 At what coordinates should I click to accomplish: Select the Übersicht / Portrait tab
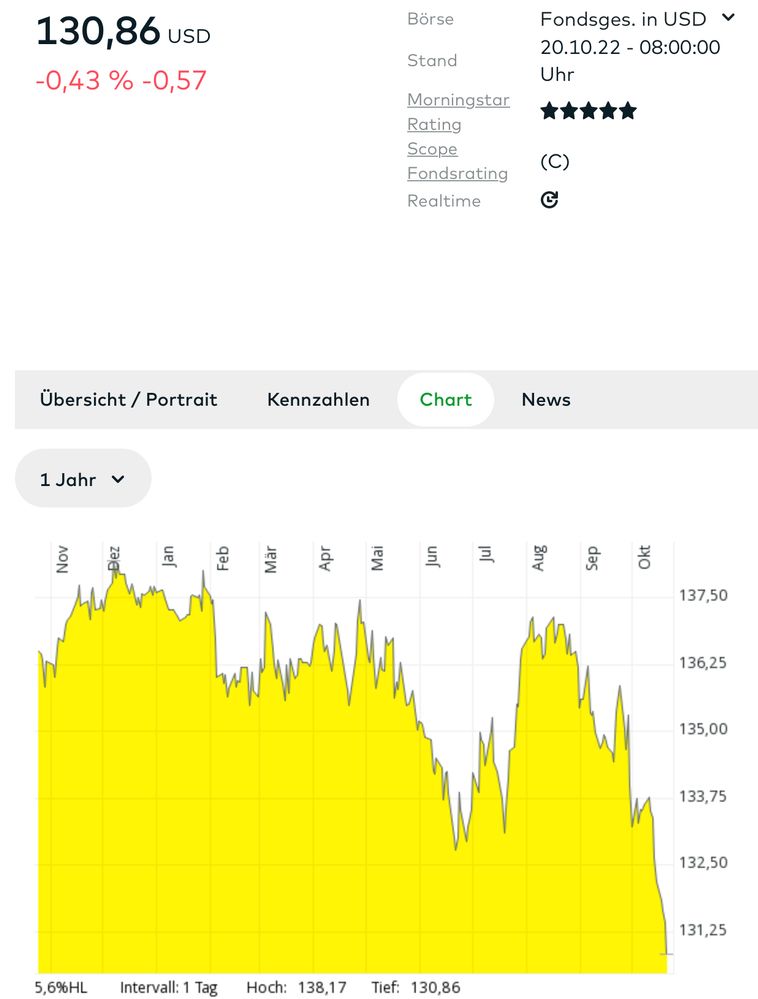click(x=129, y=399)
